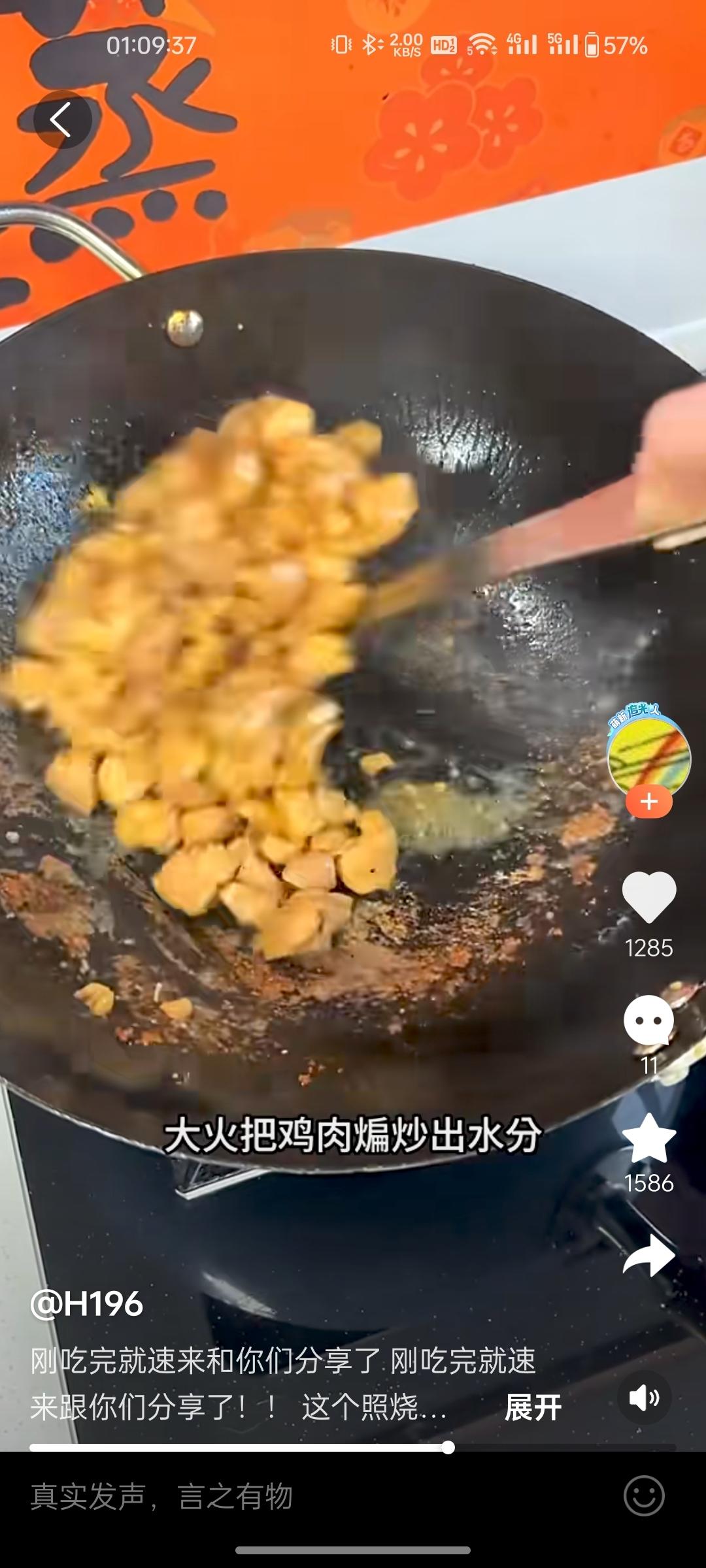Expand the full caption with 展开

[x=533, y=1407]
